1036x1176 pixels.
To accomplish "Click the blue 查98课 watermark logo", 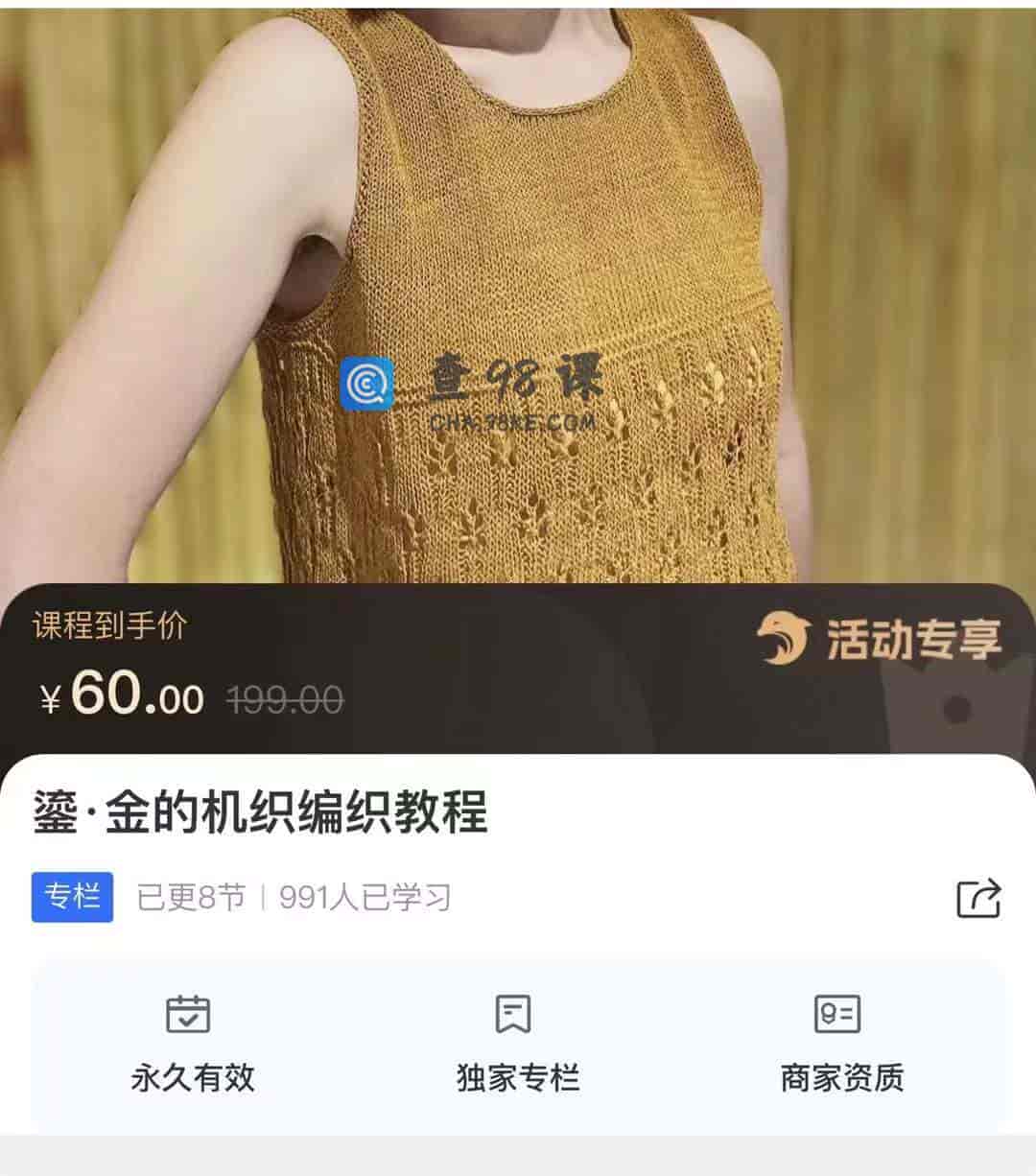I will coord(368,385).
